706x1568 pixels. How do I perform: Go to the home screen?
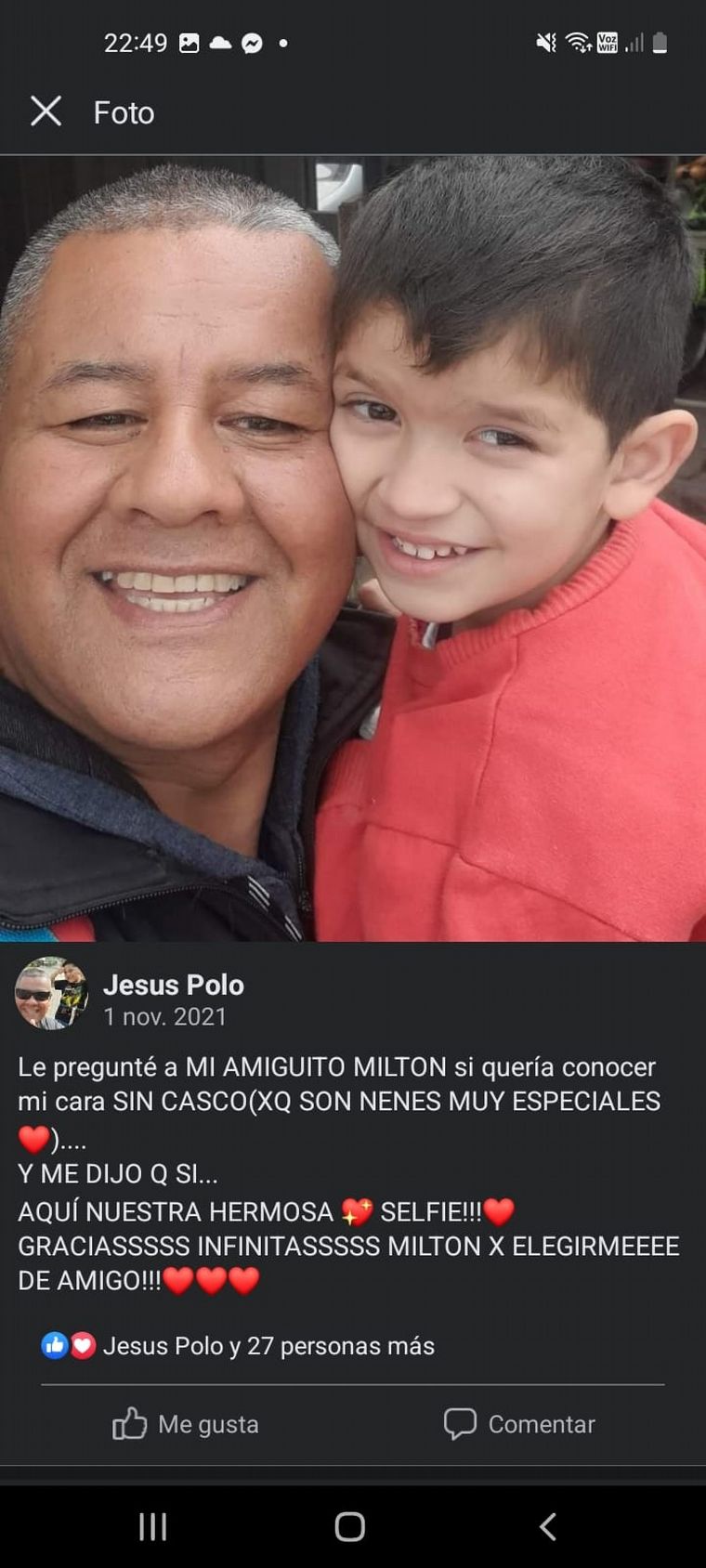[350, 1526]
